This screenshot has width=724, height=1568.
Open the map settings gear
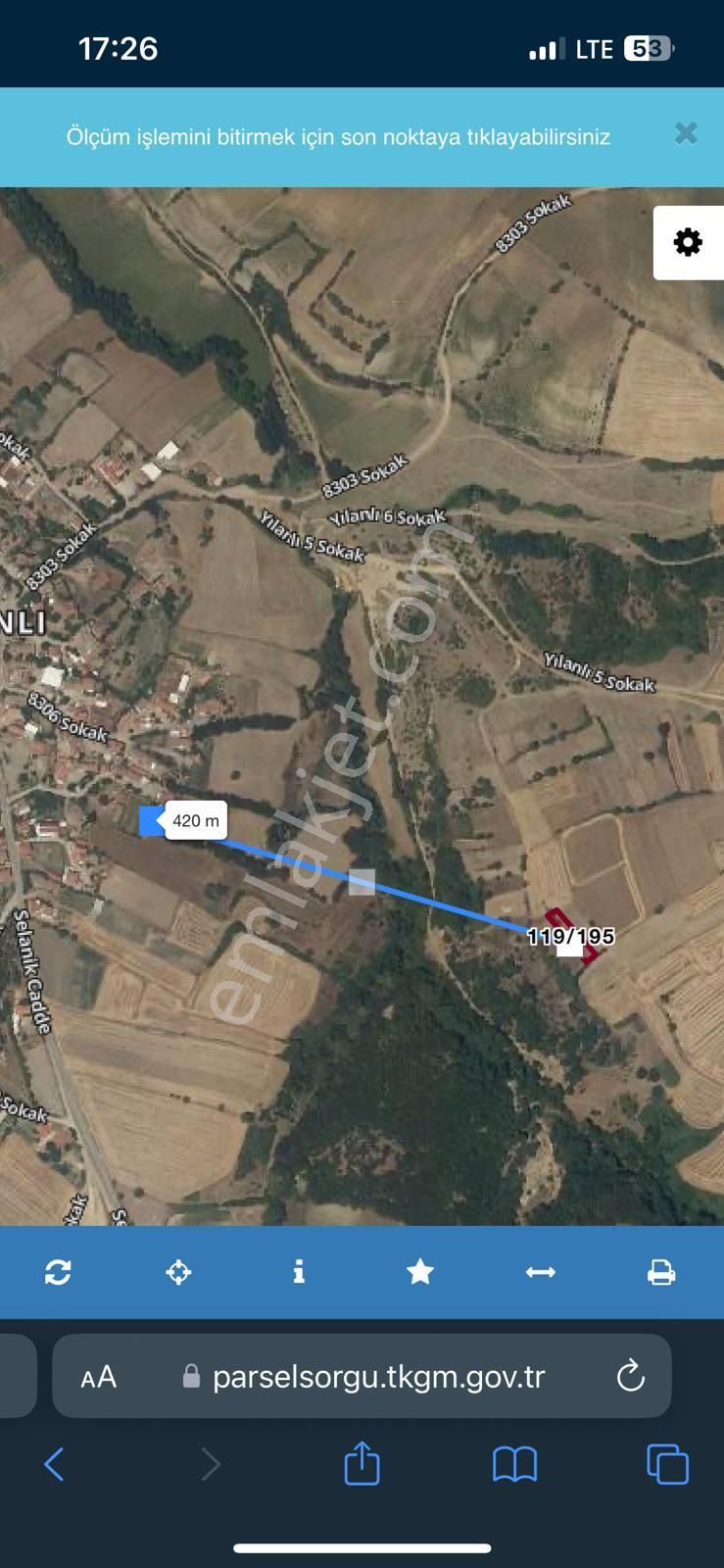click(688, 242)
